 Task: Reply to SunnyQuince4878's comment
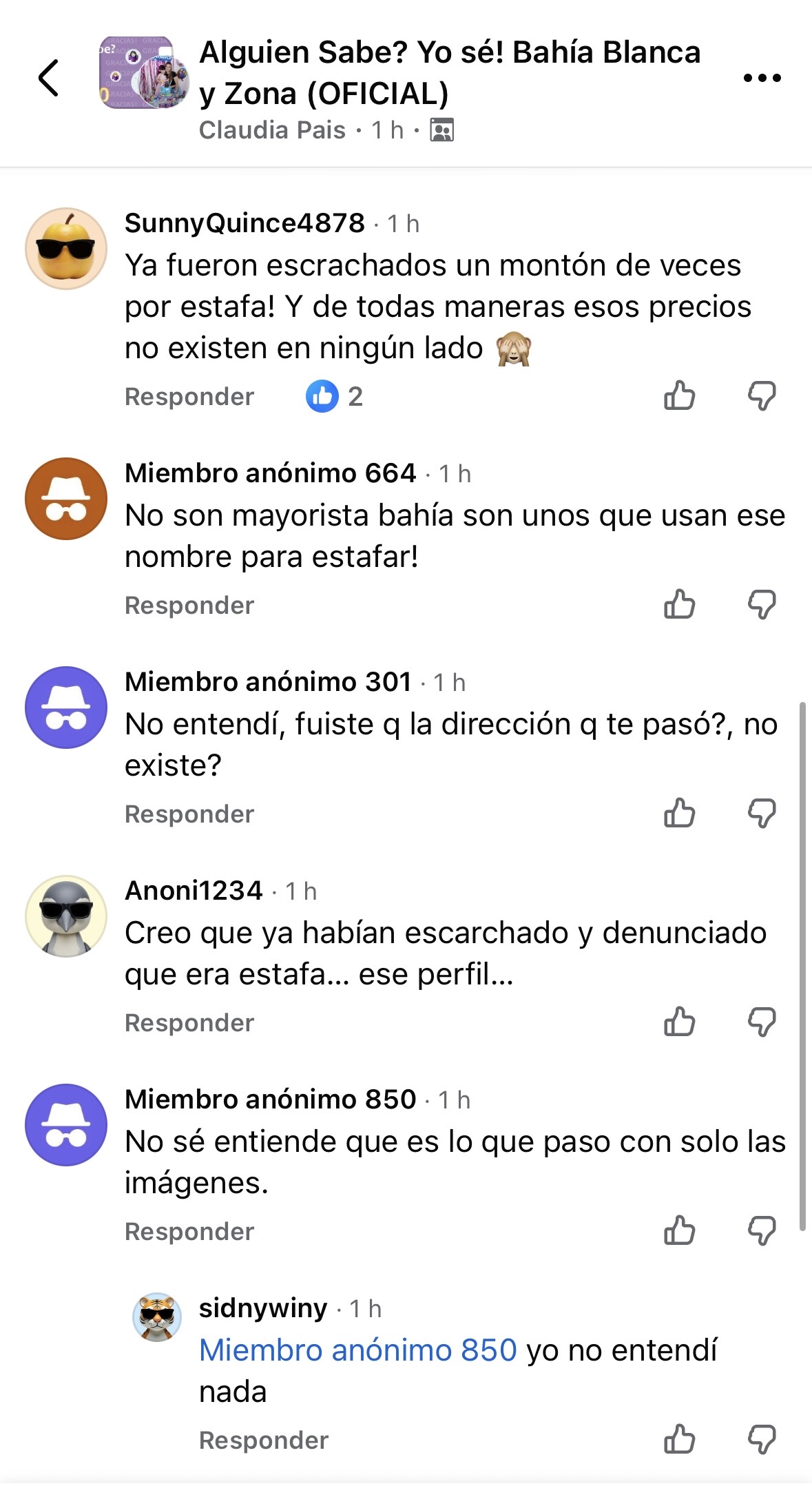pyautogui.click(x=189, y=397)
